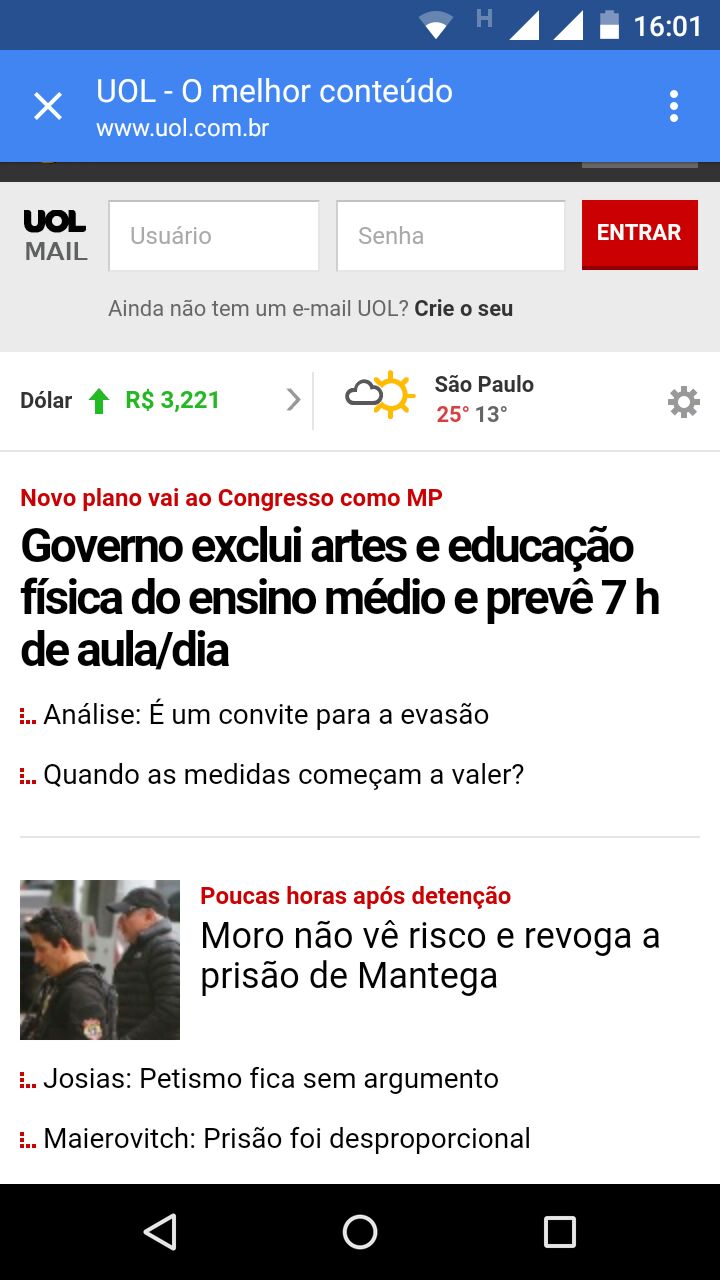The width and height of the screenshot is (720, 1280).
Task: Open Análise: É um convite para a evasão
Action: pos(265,715)
